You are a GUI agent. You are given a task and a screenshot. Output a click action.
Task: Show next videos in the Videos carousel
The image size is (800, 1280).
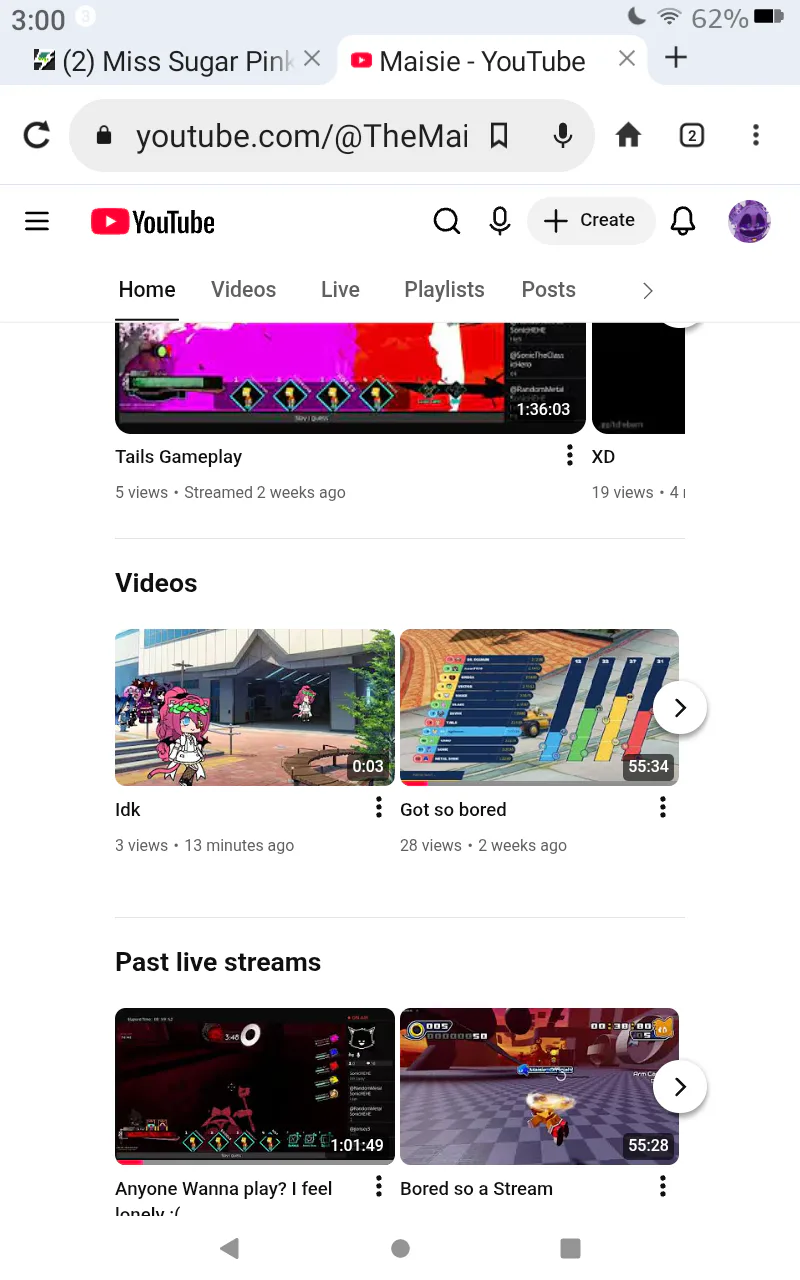(680, 708)
